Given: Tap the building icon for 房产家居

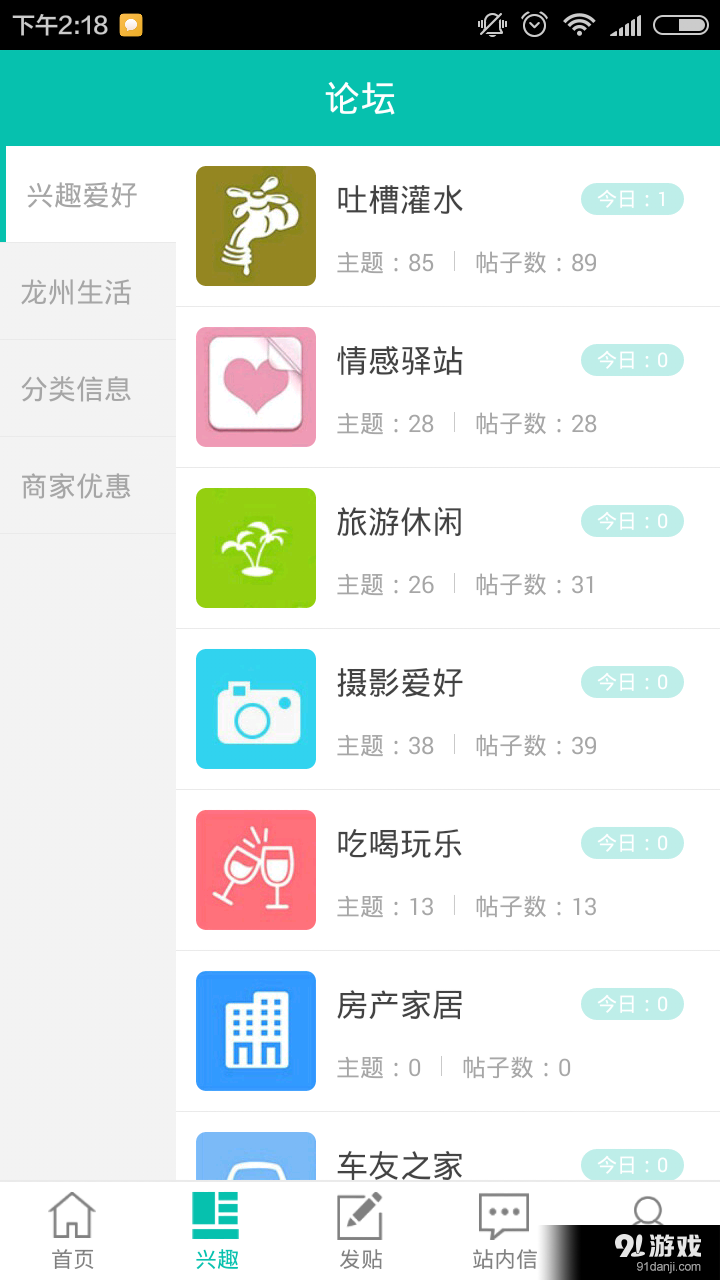Looking at the screenshot, I should pos(255,1031).
